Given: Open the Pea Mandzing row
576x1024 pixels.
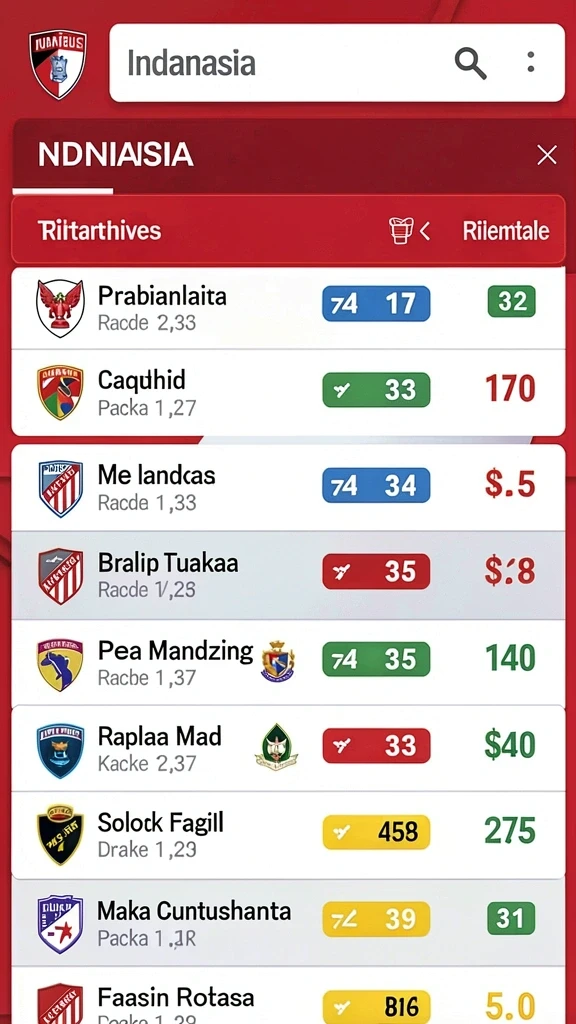Looking at the screenshot, I should 288,662.
